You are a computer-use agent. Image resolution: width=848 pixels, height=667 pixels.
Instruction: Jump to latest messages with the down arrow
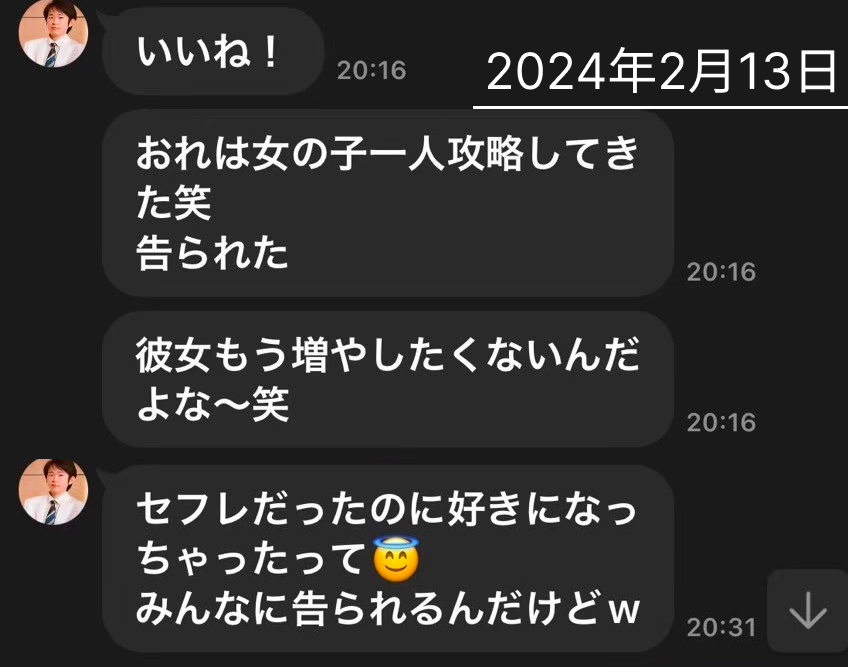tap(807, 612)
